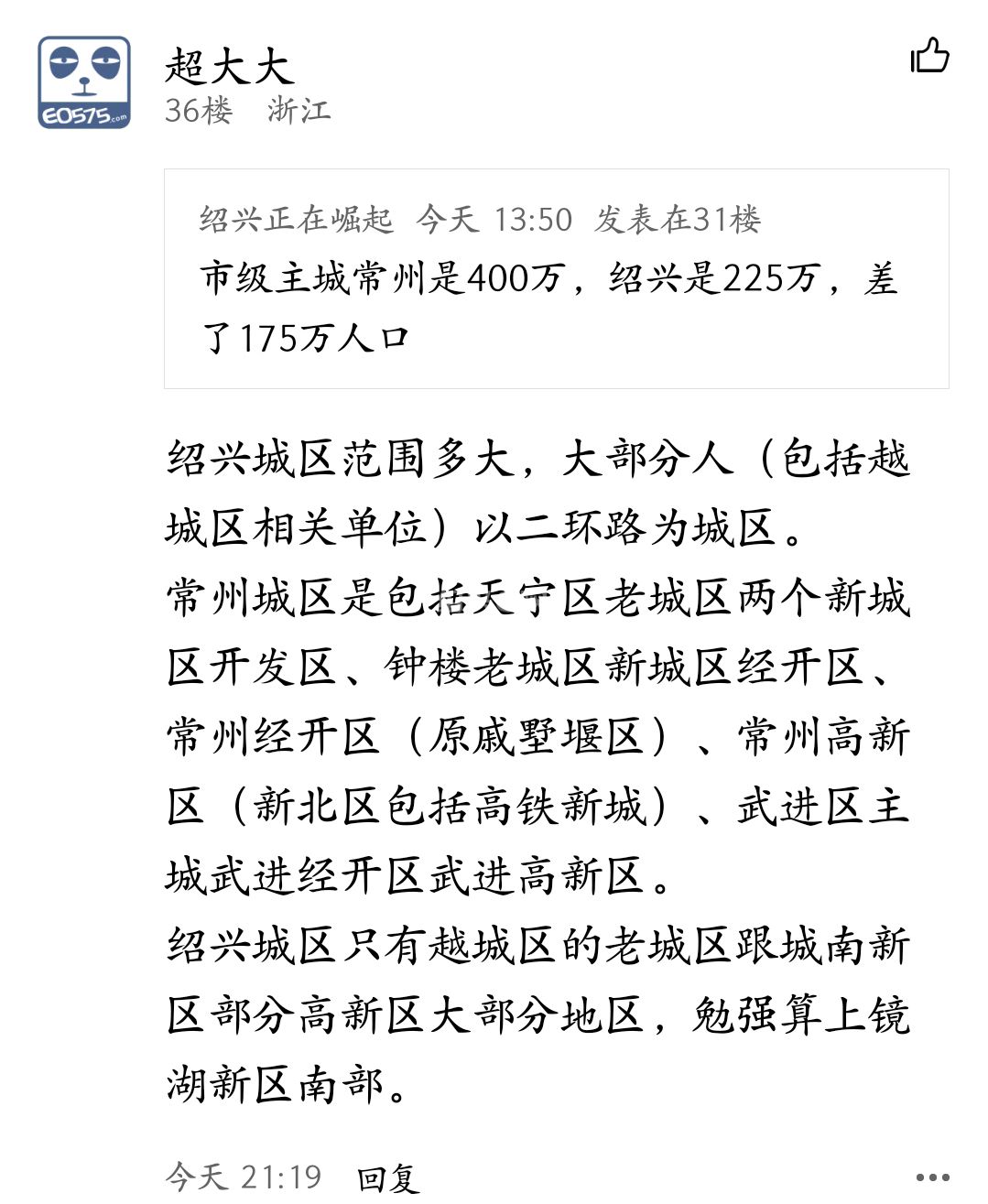Like the post by 超大大
Image resolution: width=988 pixels, height=1204 pixels.
[x=929, y=57]
